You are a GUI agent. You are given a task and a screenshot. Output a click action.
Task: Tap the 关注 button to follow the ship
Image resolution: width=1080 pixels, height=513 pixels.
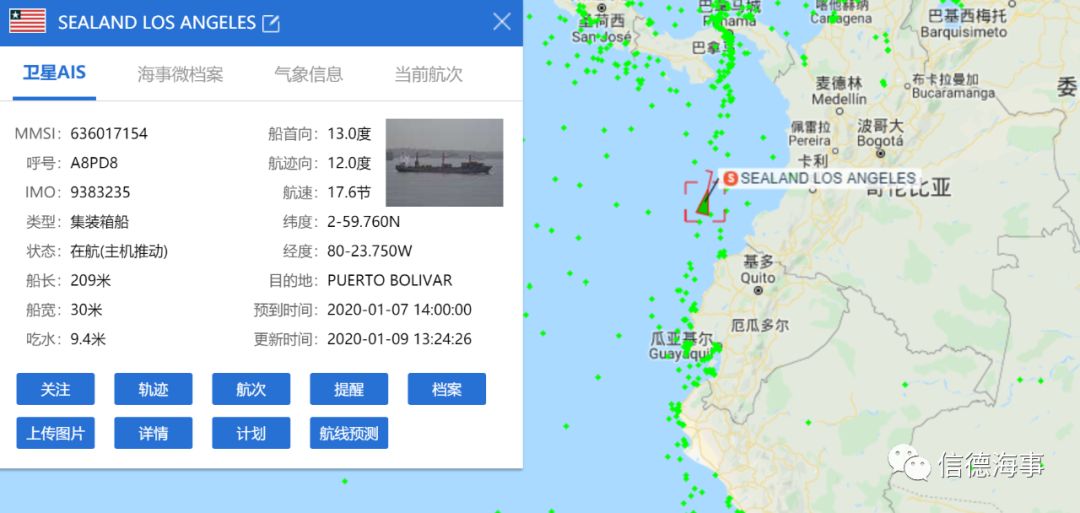55,389
